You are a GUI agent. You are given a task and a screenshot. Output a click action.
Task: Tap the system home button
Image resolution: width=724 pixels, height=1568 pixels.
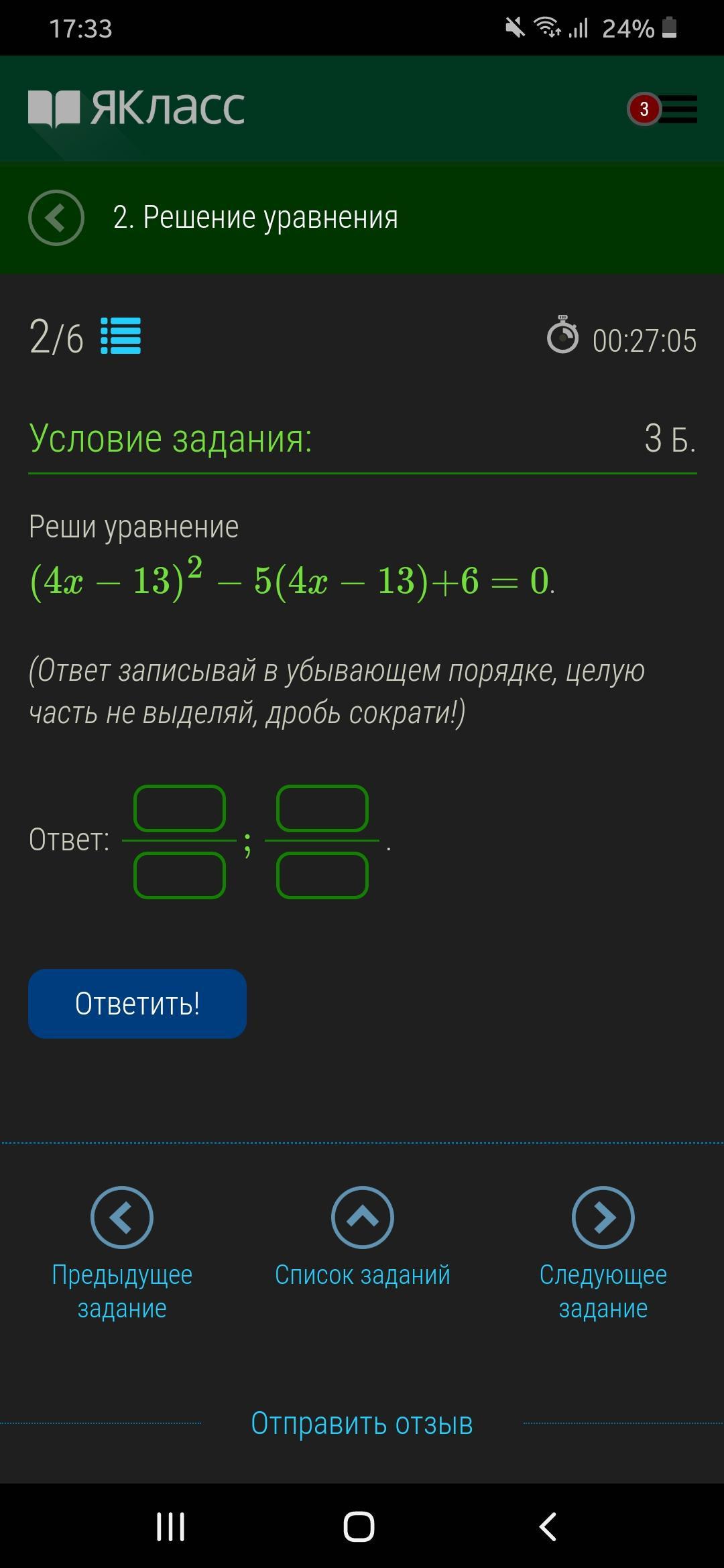pos(359,1527)
